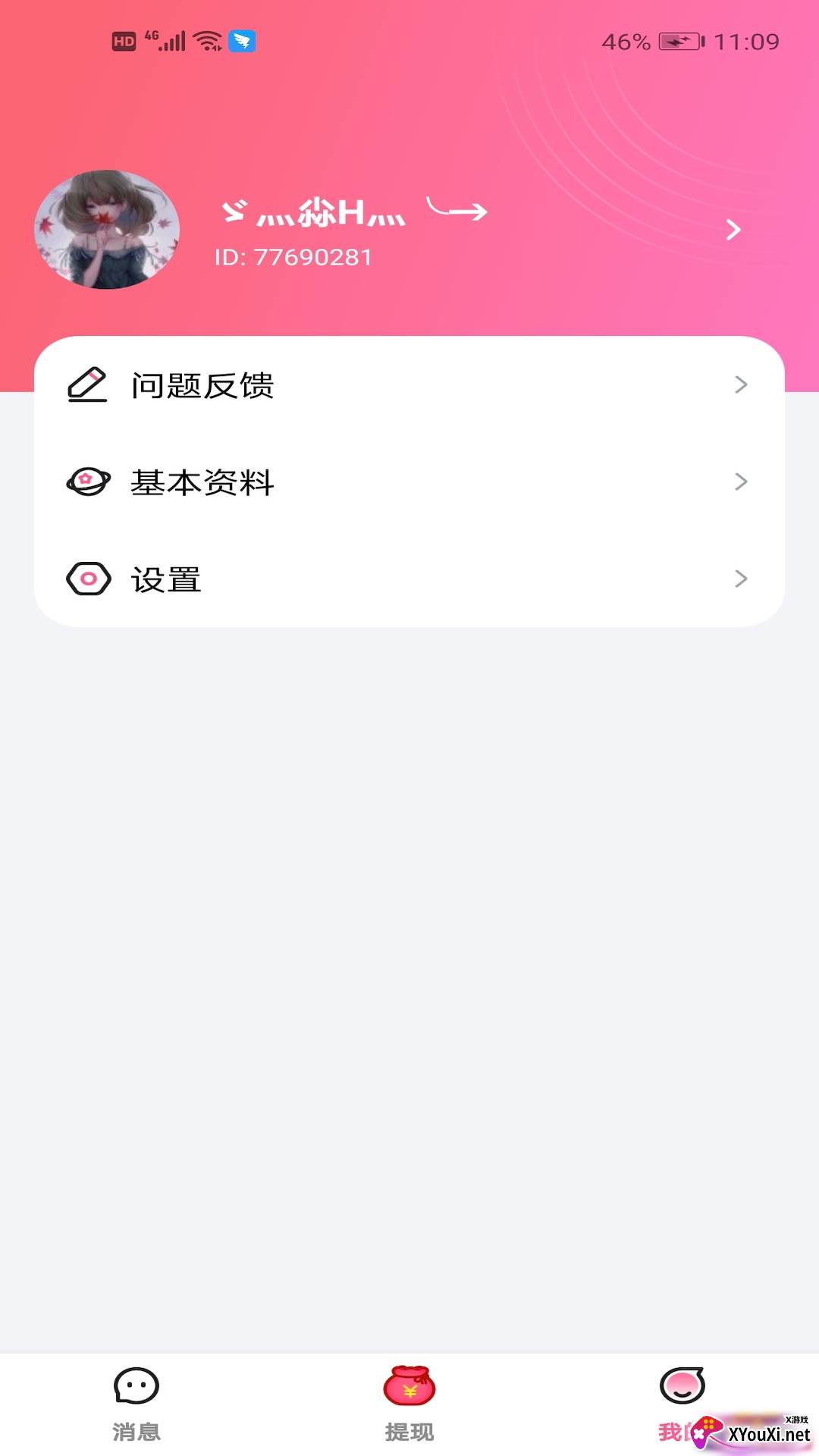Click the user ID 77690281 text
The image size is (819, 1456).
[292, 258]
